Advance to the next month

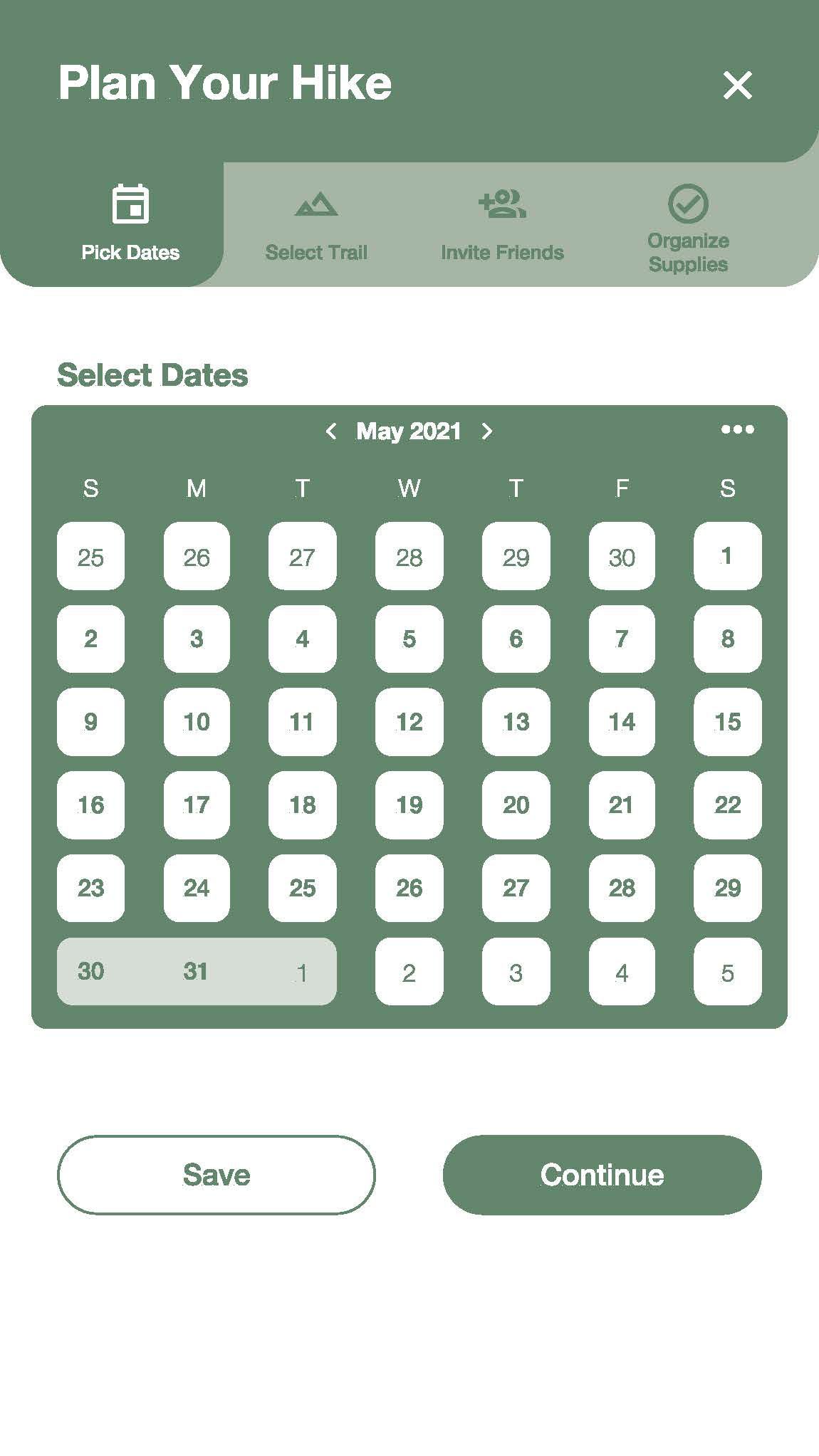click(486, 431)
